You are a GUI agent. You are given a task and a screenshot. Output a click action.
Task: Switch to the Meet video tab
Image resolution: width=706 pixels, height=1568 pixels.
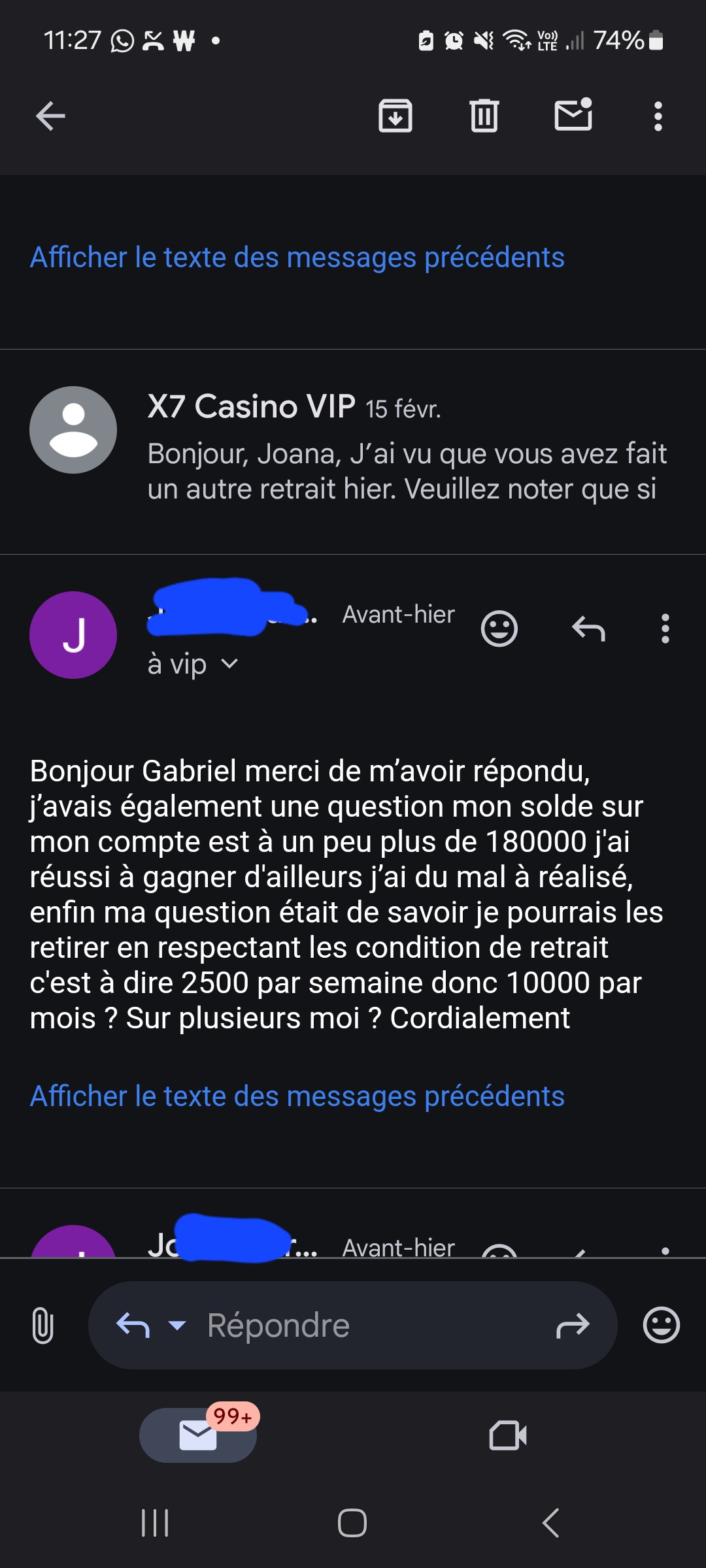coord(508,1435)
